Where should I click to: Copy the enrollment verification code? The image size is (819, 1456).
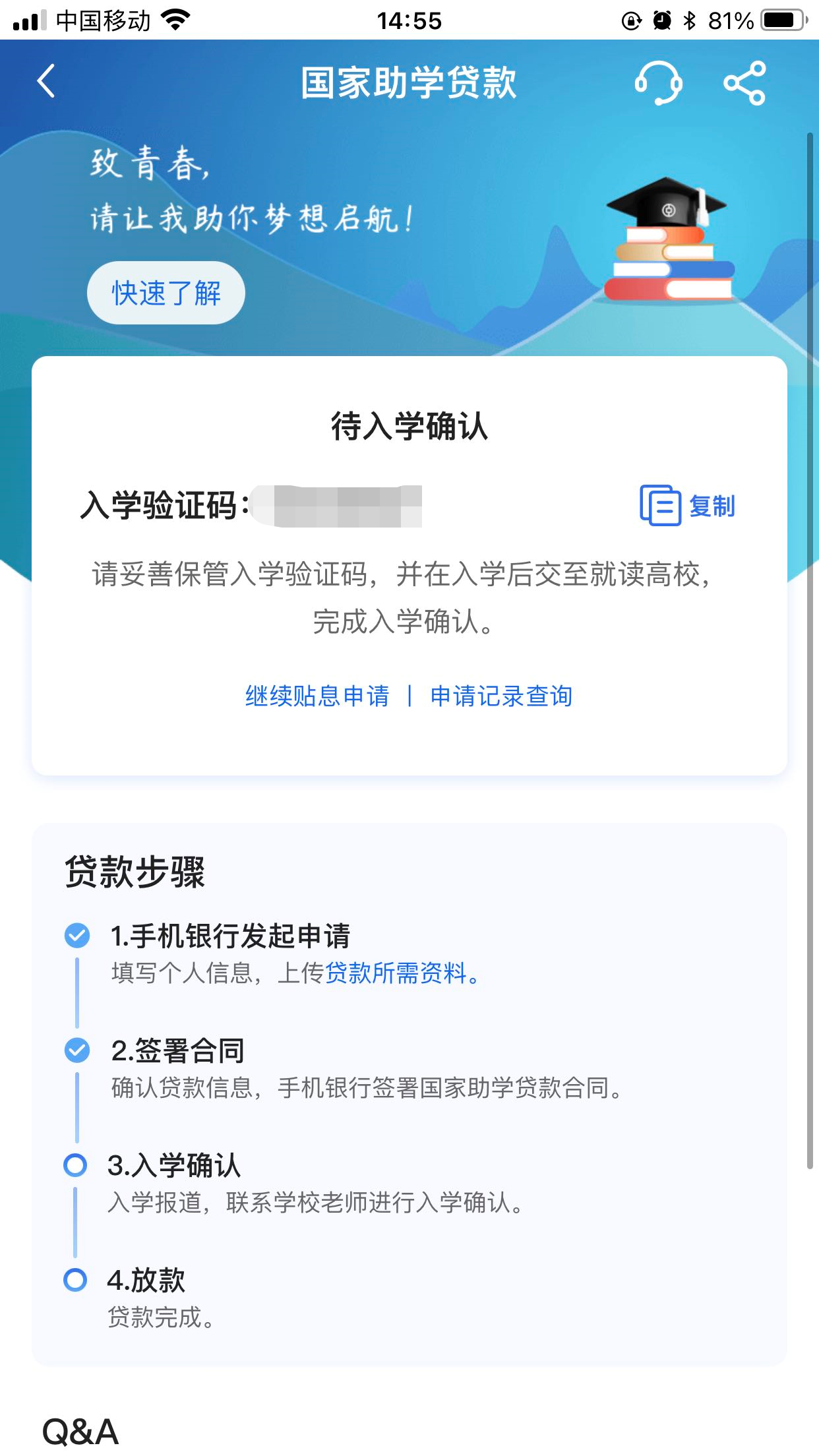688,506
